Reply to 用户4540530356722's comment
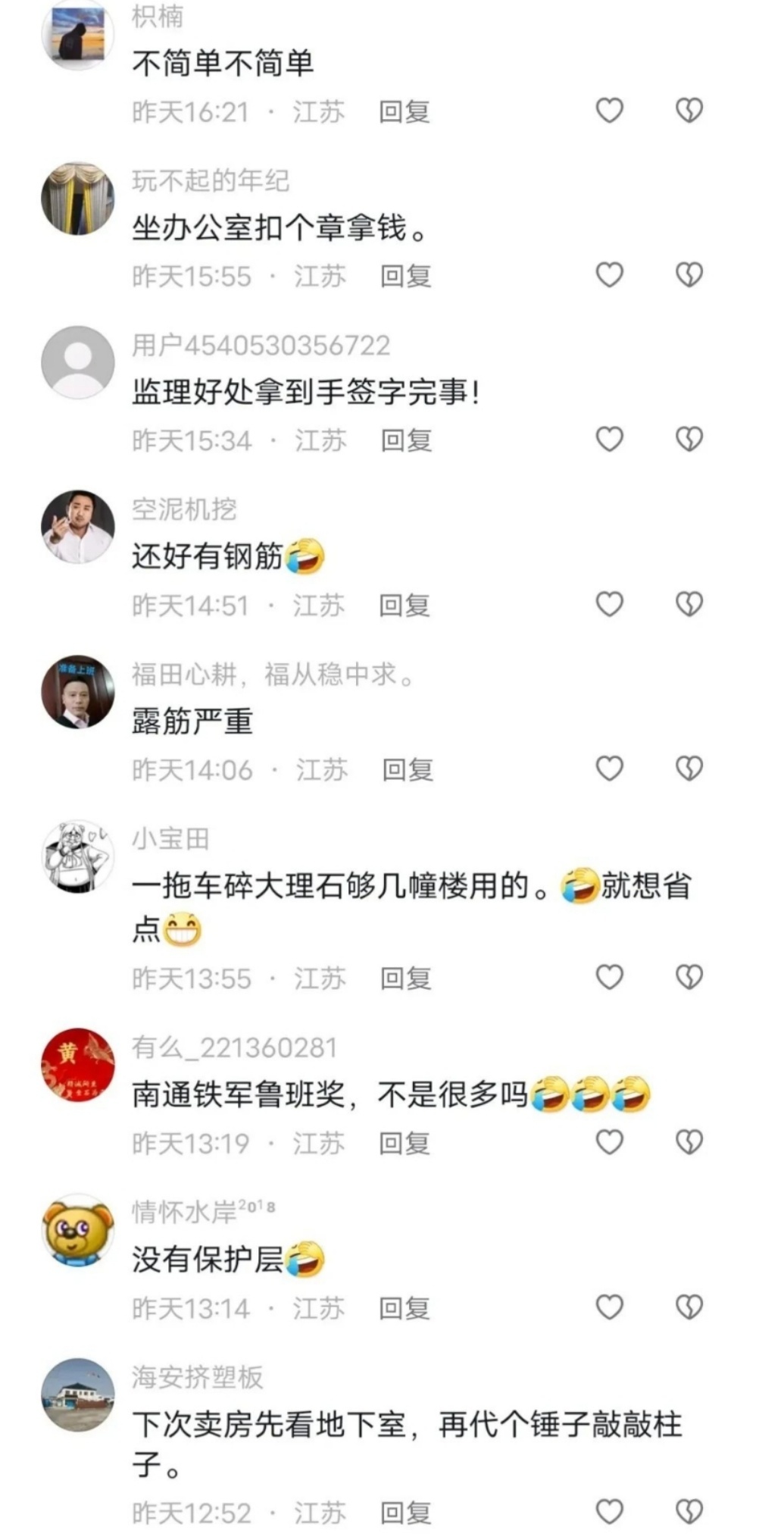The height and width of the screenshot is (1534, 784). pos(407,440)
